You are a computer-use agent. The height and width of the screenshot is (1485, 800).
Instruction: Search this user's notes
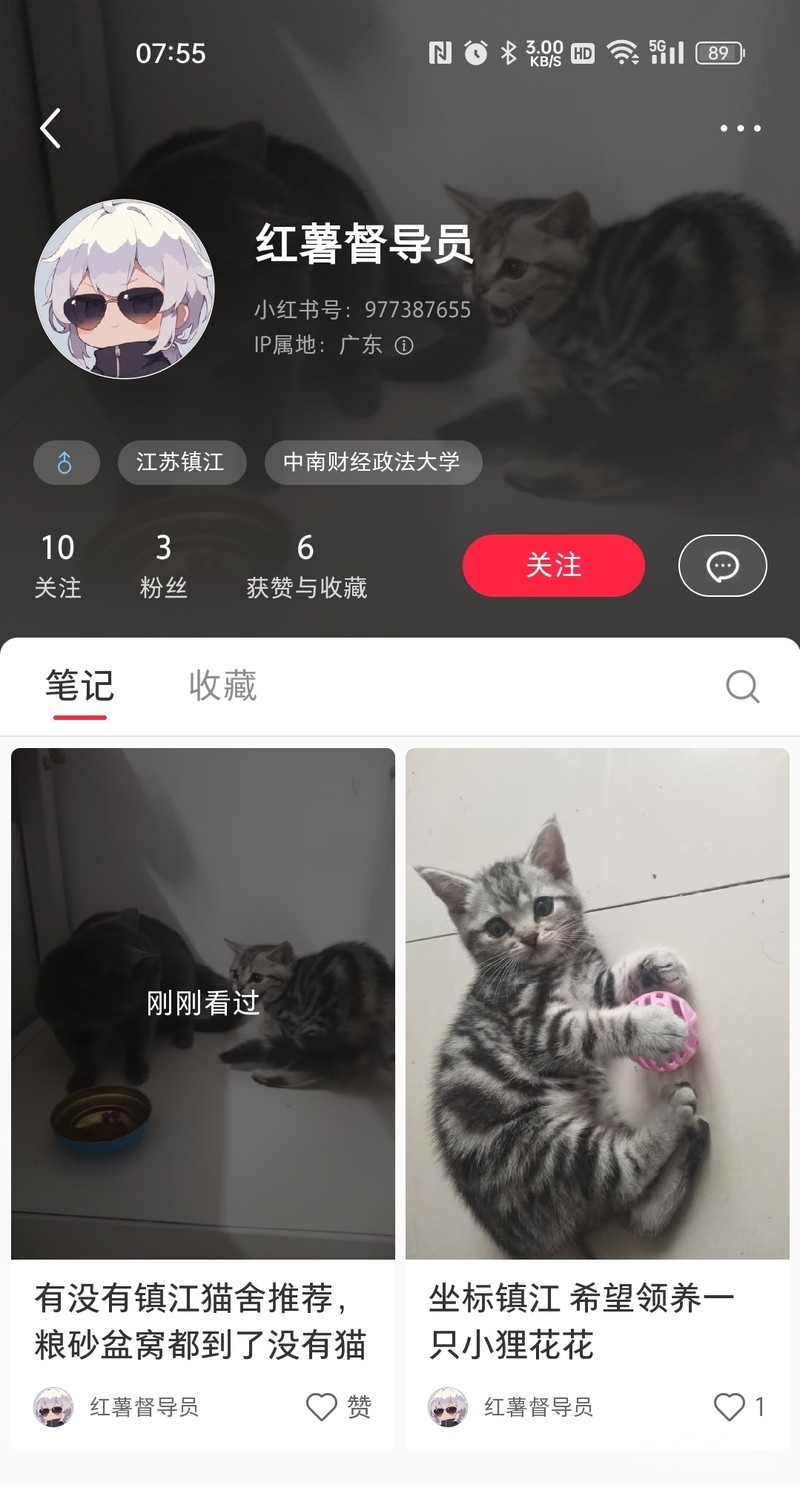742,687
